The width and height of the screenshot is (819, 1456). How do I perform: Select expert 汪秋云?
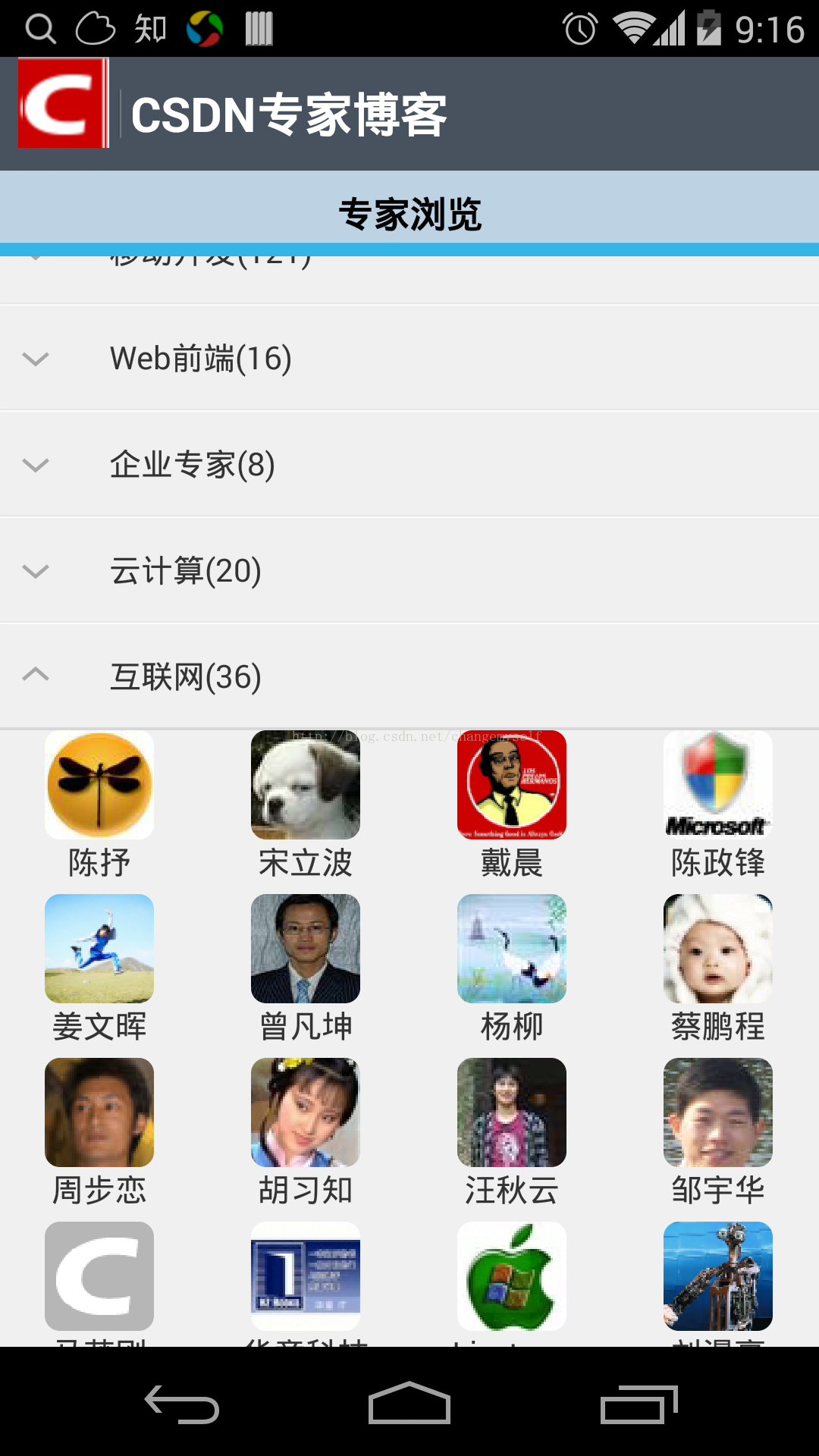click(512, 1133)
